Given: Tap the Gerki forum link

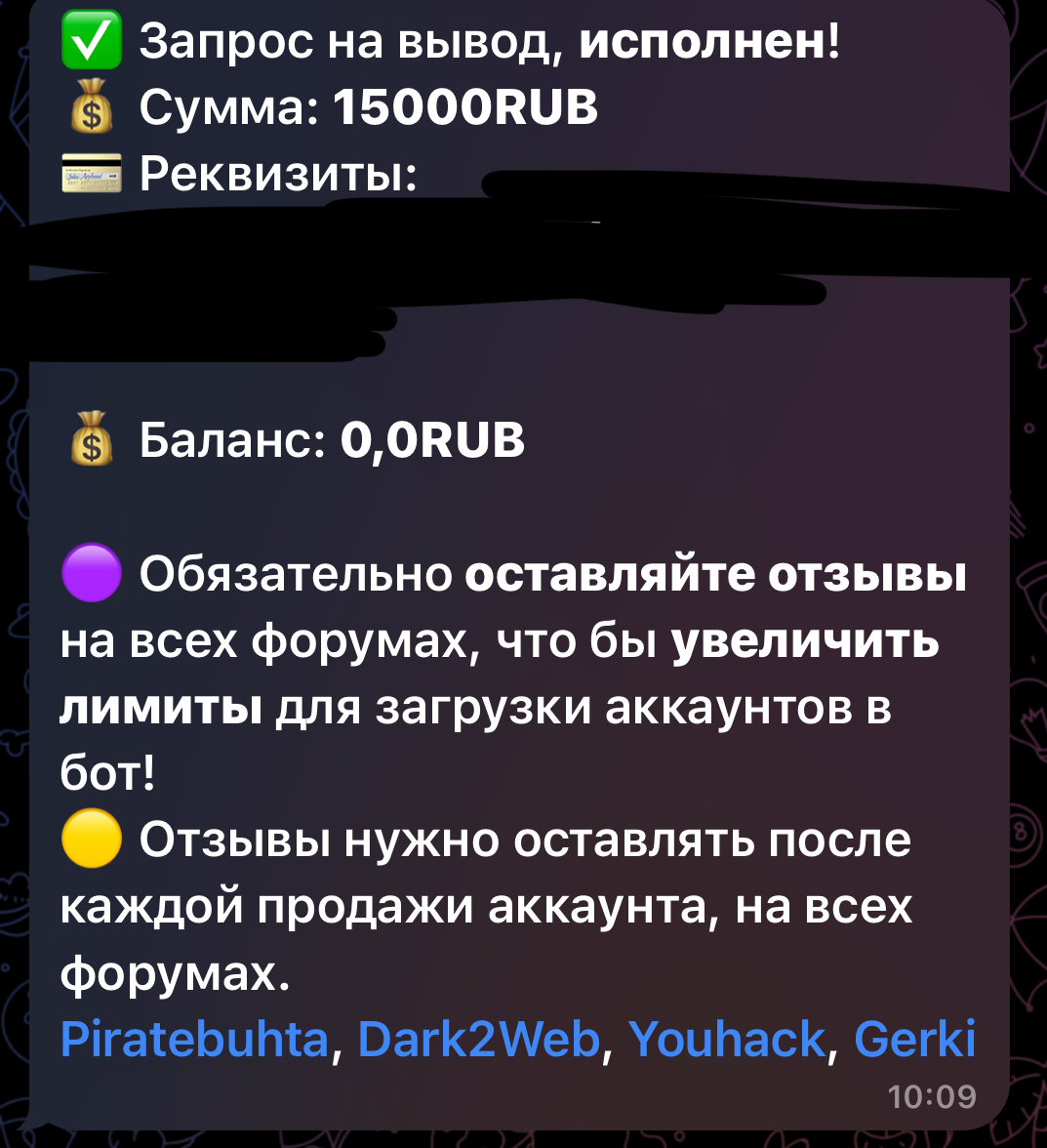Looking at the screenshot, I should pyautogui.click(x=914, y=1040).
